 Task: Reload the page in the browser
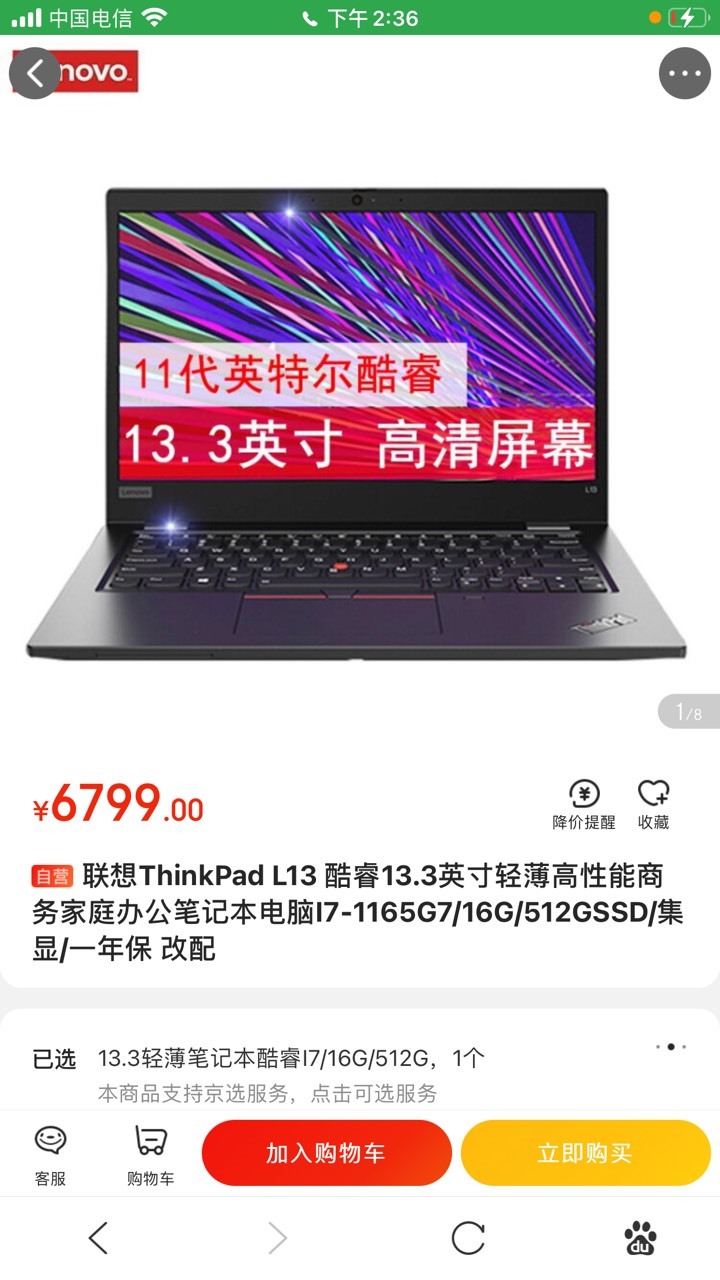click(467, 1238)
